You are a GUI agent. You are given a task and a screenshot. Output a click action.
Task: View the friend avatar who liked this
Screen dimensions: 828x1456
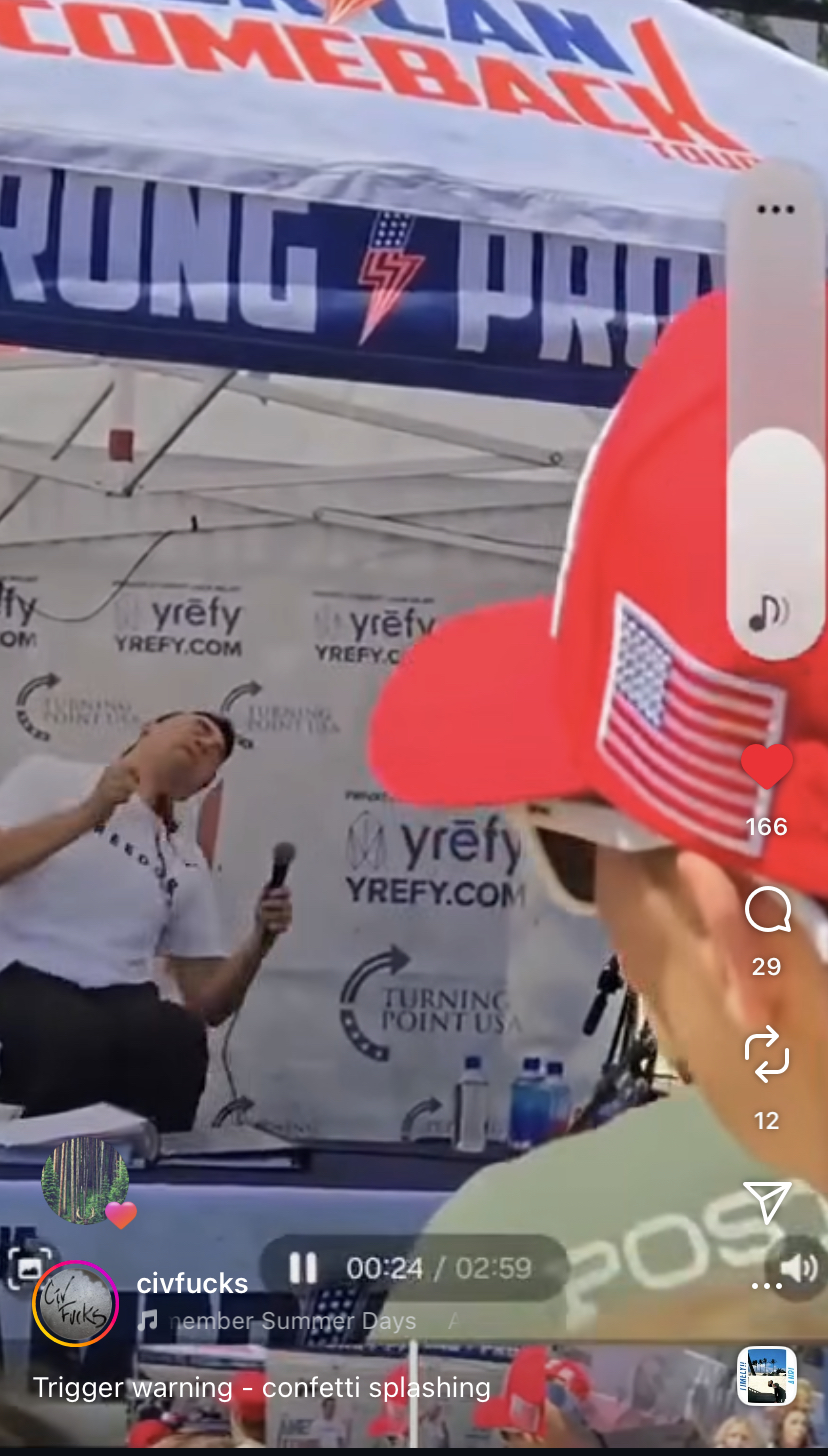(85, 1180)
